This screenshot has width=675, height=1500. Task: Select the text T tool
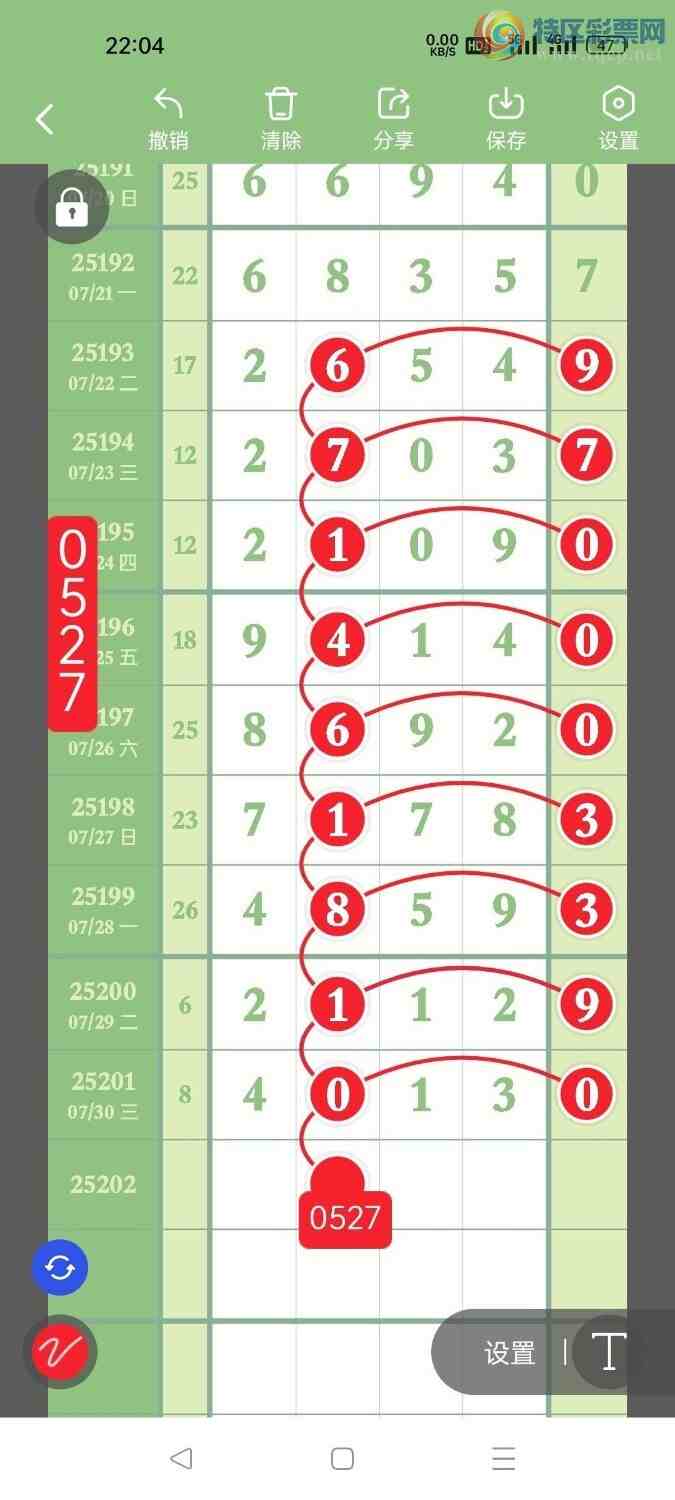click(x=607, y=1353)
